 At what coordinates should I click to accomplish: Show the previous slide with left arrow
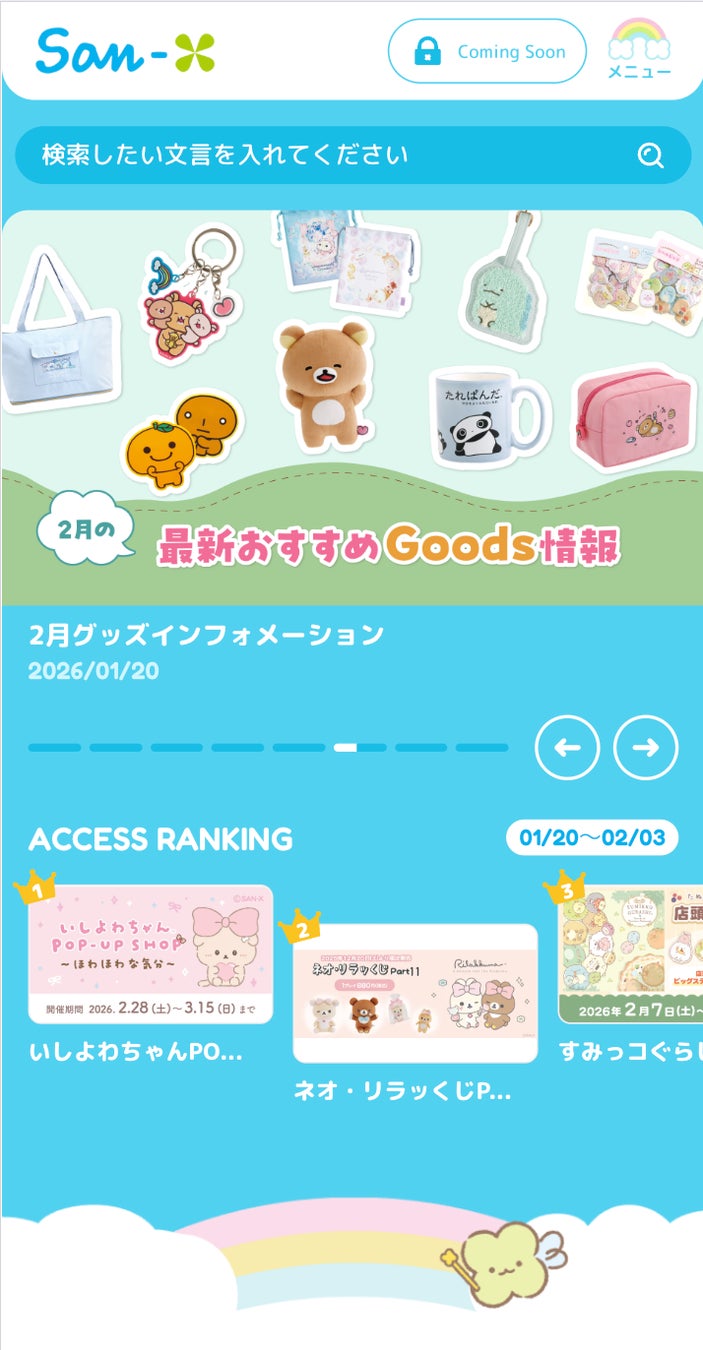567,747
